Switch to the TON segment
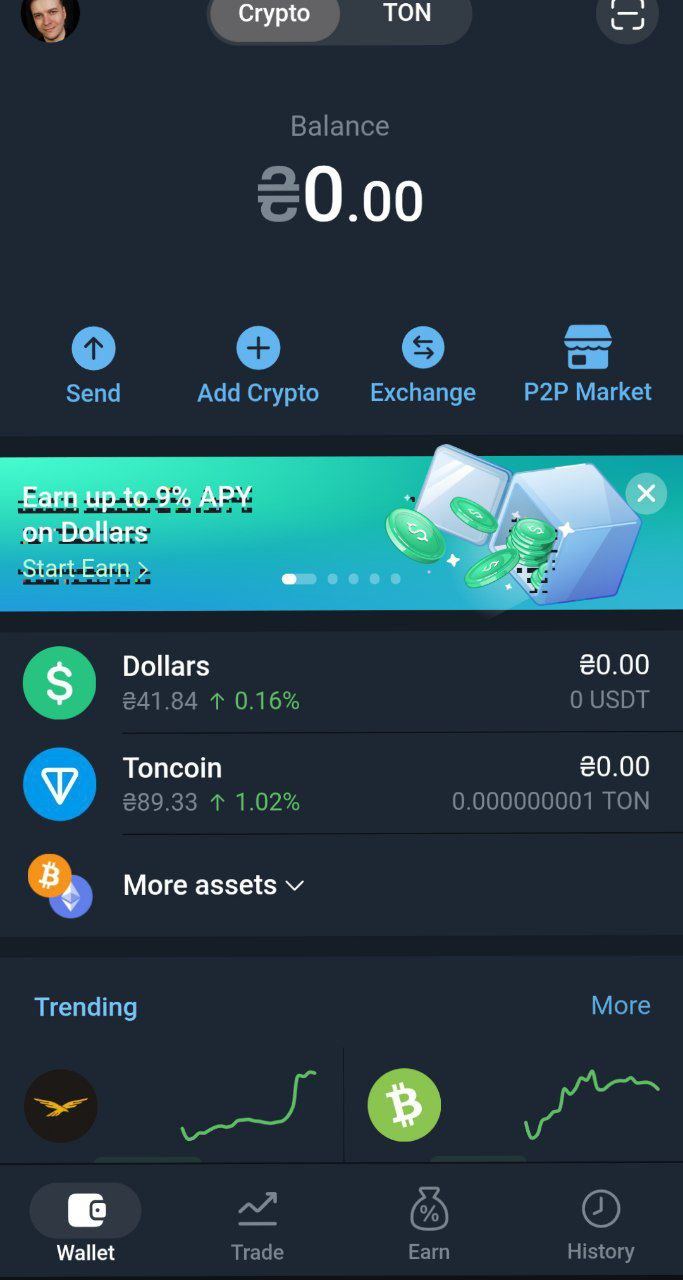Screen dimensions: 683x1280 coord(407,15)
